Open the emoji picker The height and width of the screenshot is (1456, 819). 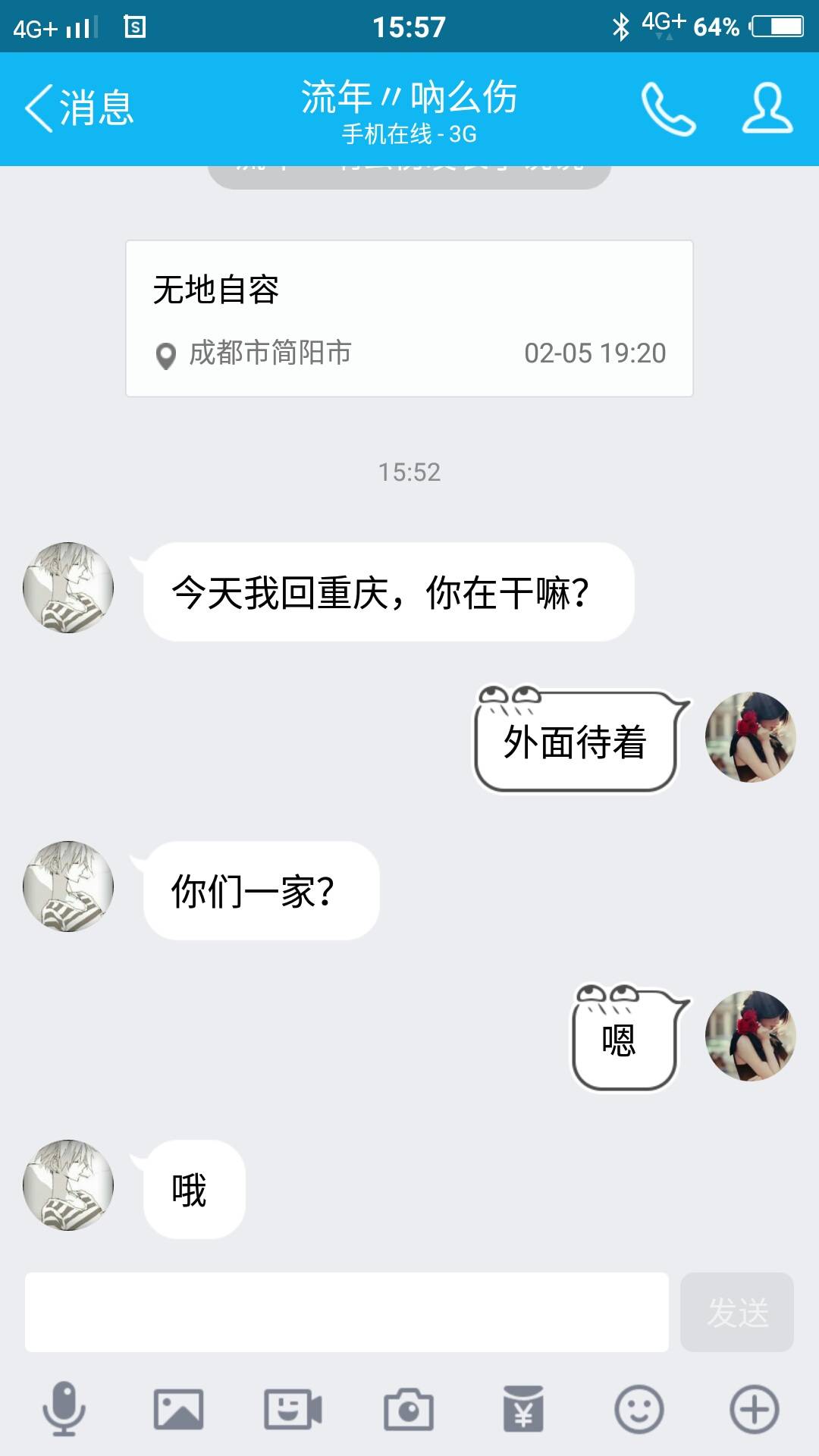coord(639,1409)
